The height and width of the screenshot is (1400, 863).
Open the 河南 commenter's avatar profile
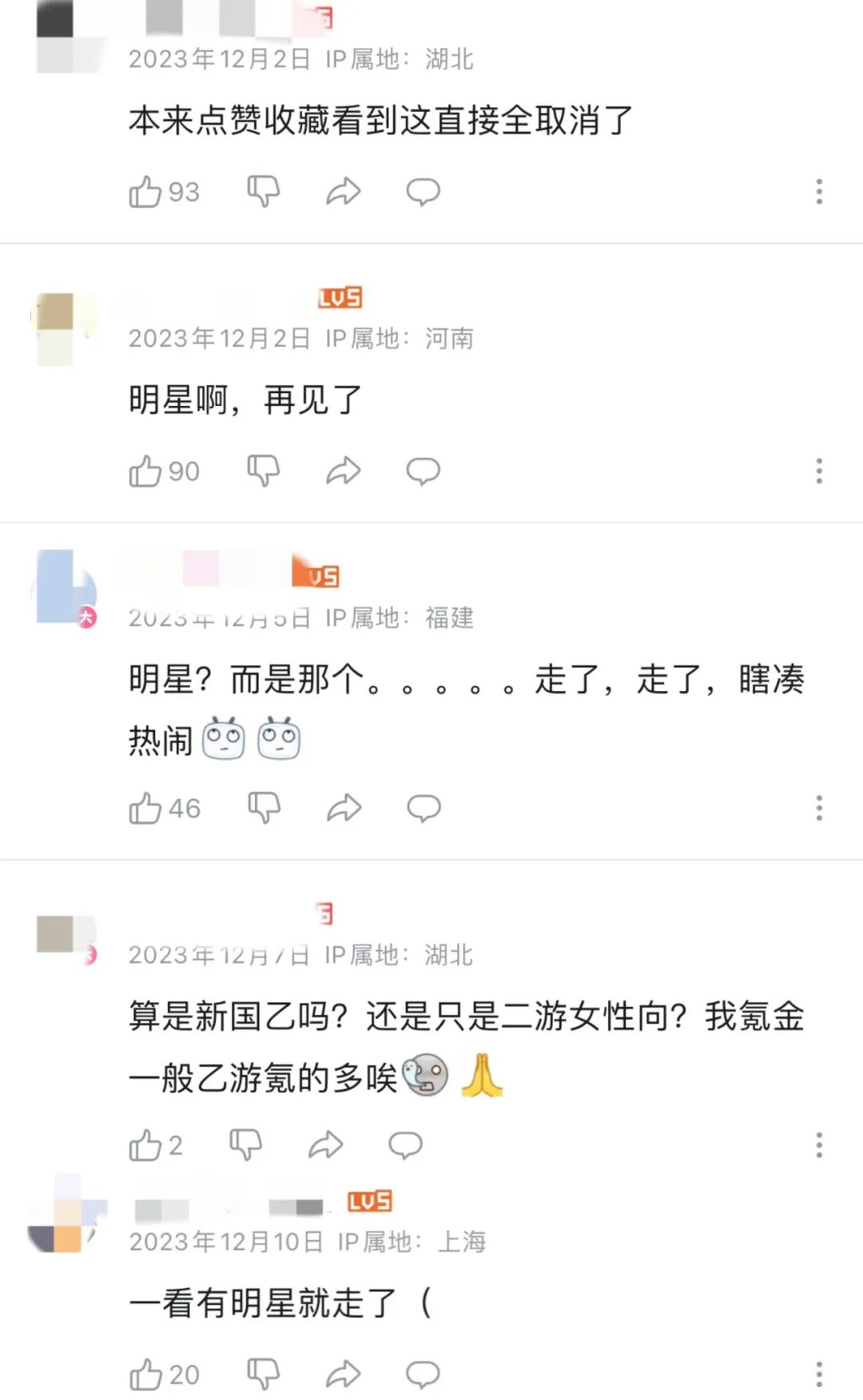(x=62, y=329)
